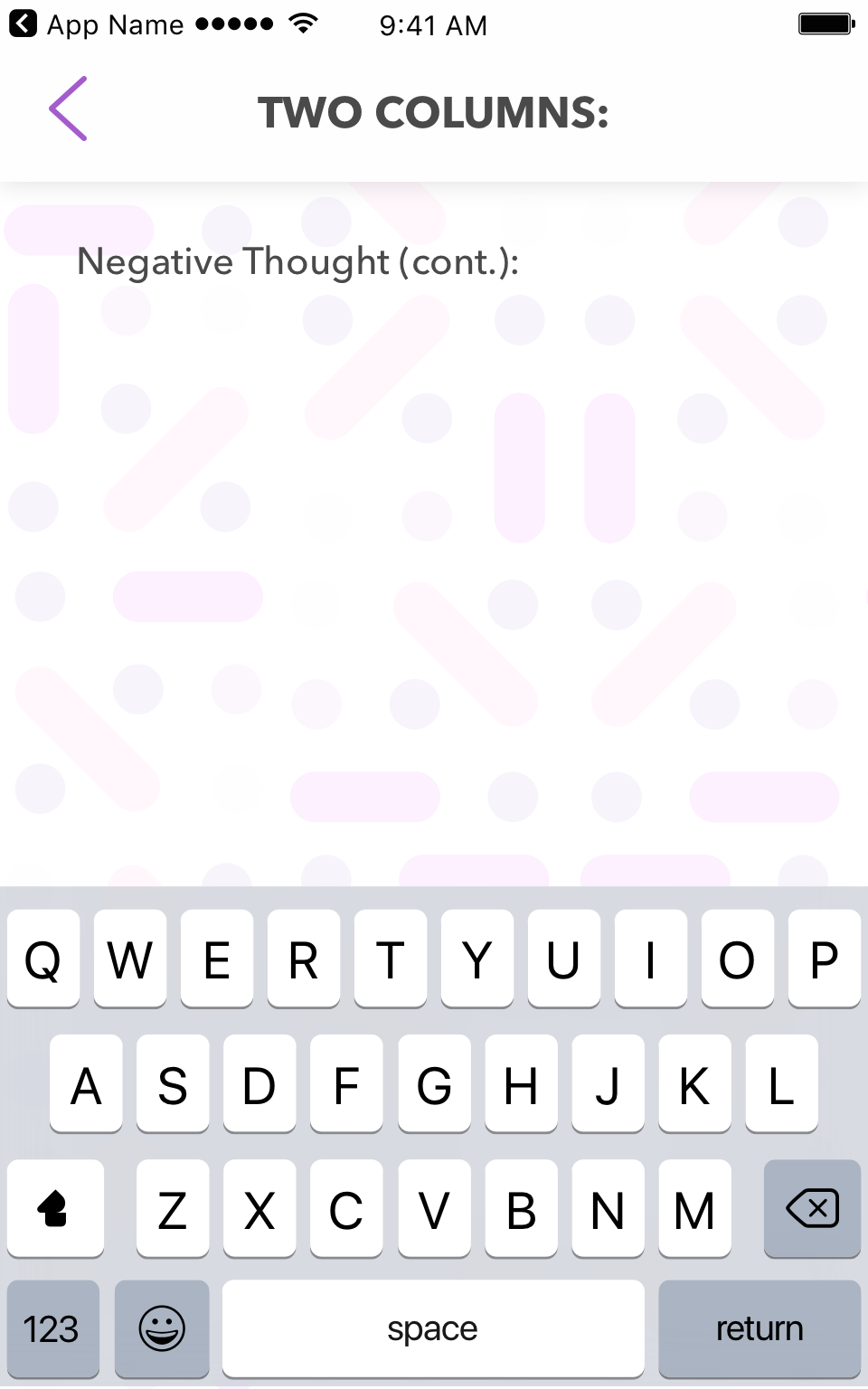Tap the space bar
Image resolution: width=868 pixels, height=1389 pixels.
pyautogui.click(x=433, y=1328)
